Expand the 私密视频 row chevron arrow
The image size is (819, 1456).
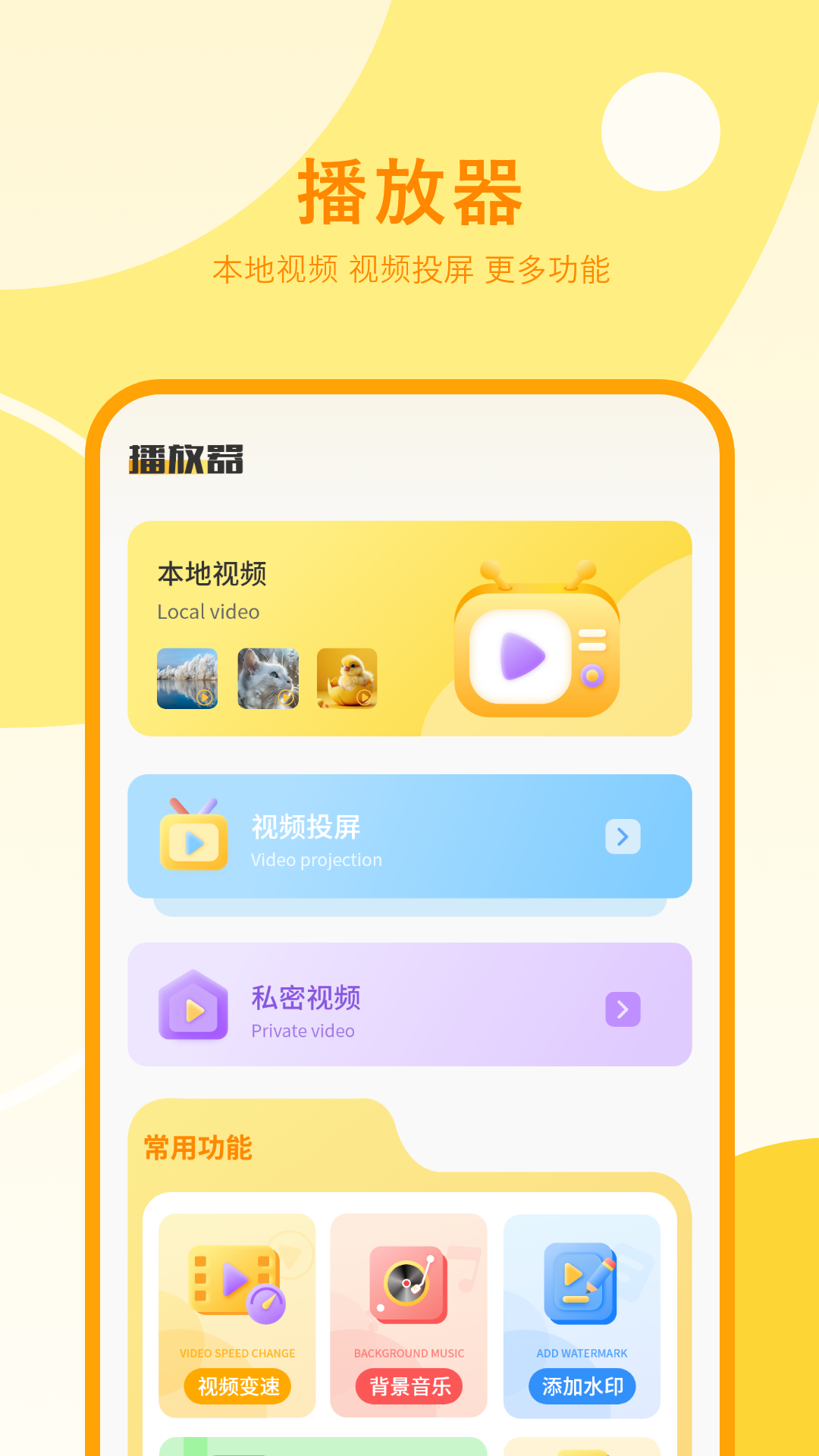click(623, 1009)
